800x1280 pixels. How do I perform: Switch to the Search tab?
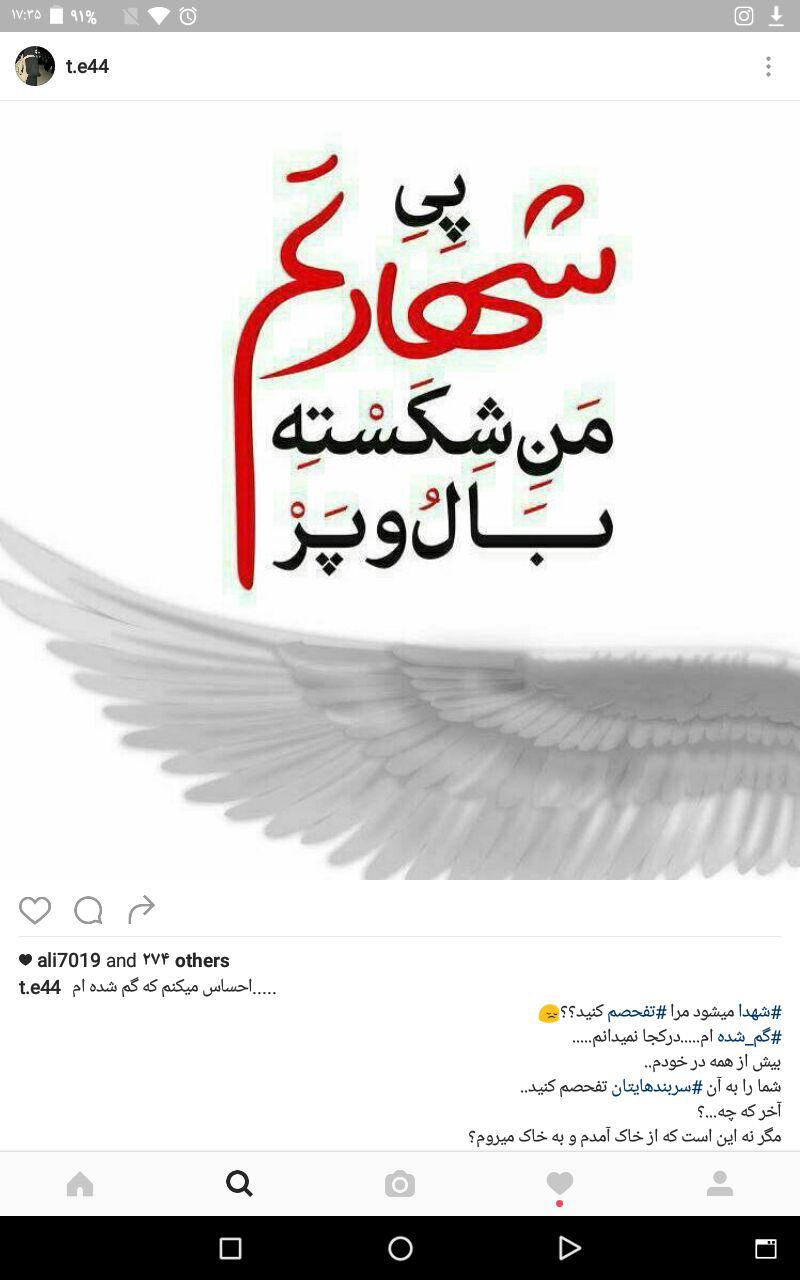(239, 1184)
